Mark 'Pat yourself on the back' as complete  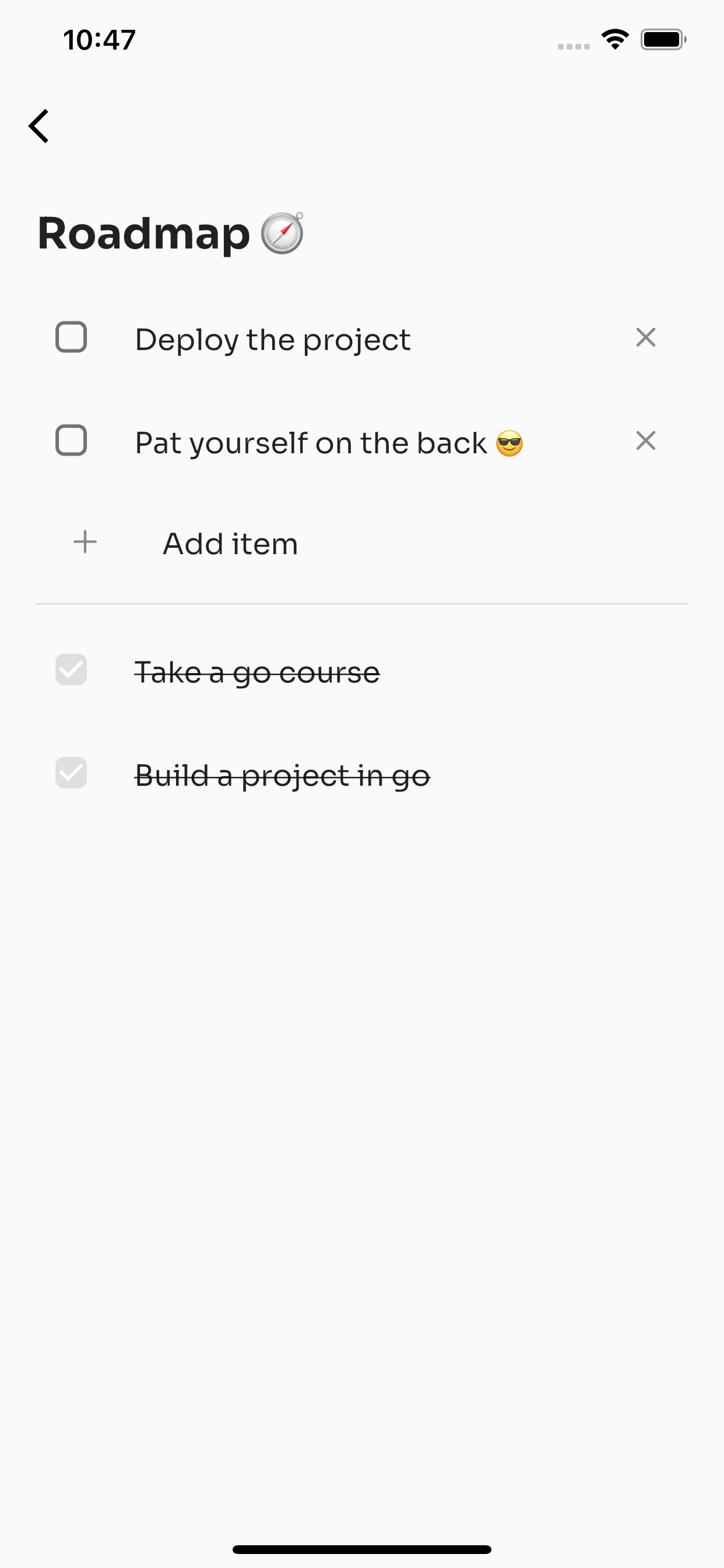click(x=71, y=440)
